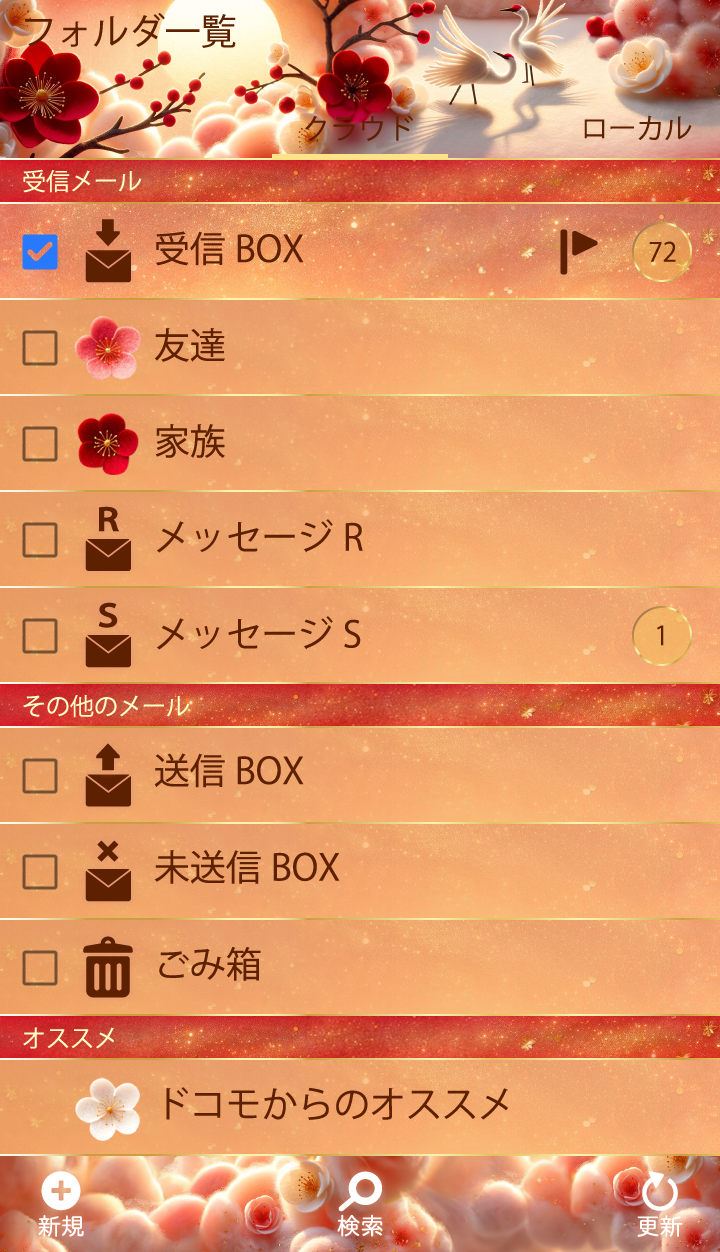The image size is (720, 1252).
Task: Check the 送信 BOX checkbox
Action: point(40,775)
